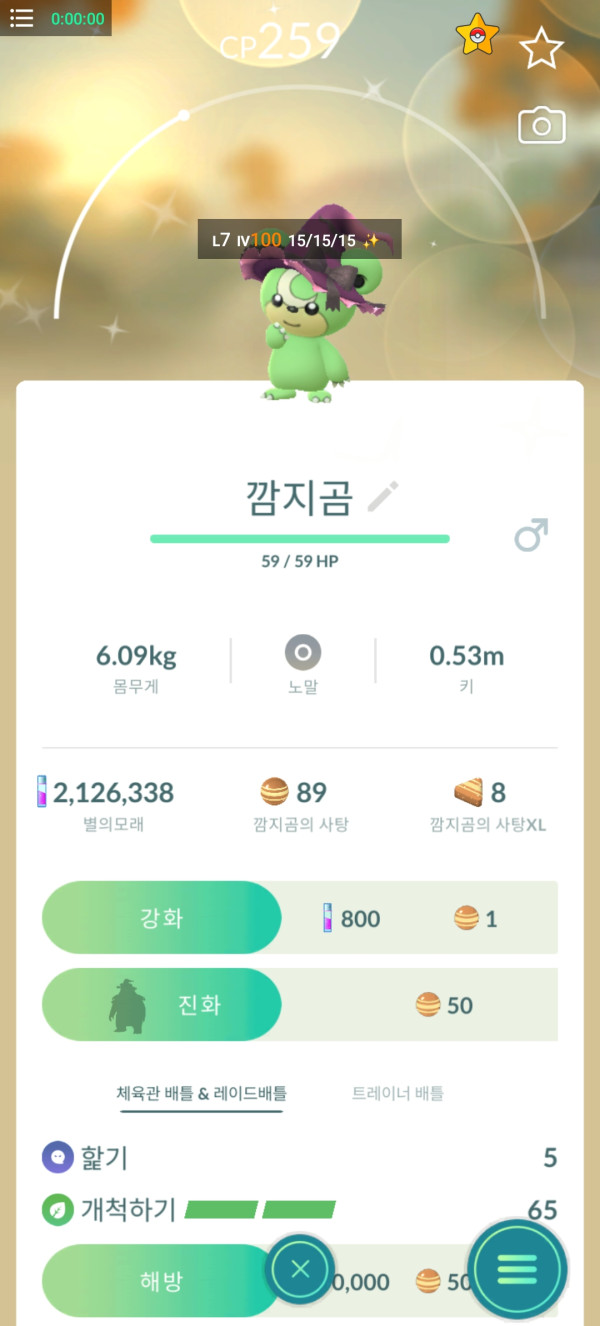This screenshot has height=1326, width=600.
Task: Tap the Poké Ball star tag icon
Action: coord(477,36)
